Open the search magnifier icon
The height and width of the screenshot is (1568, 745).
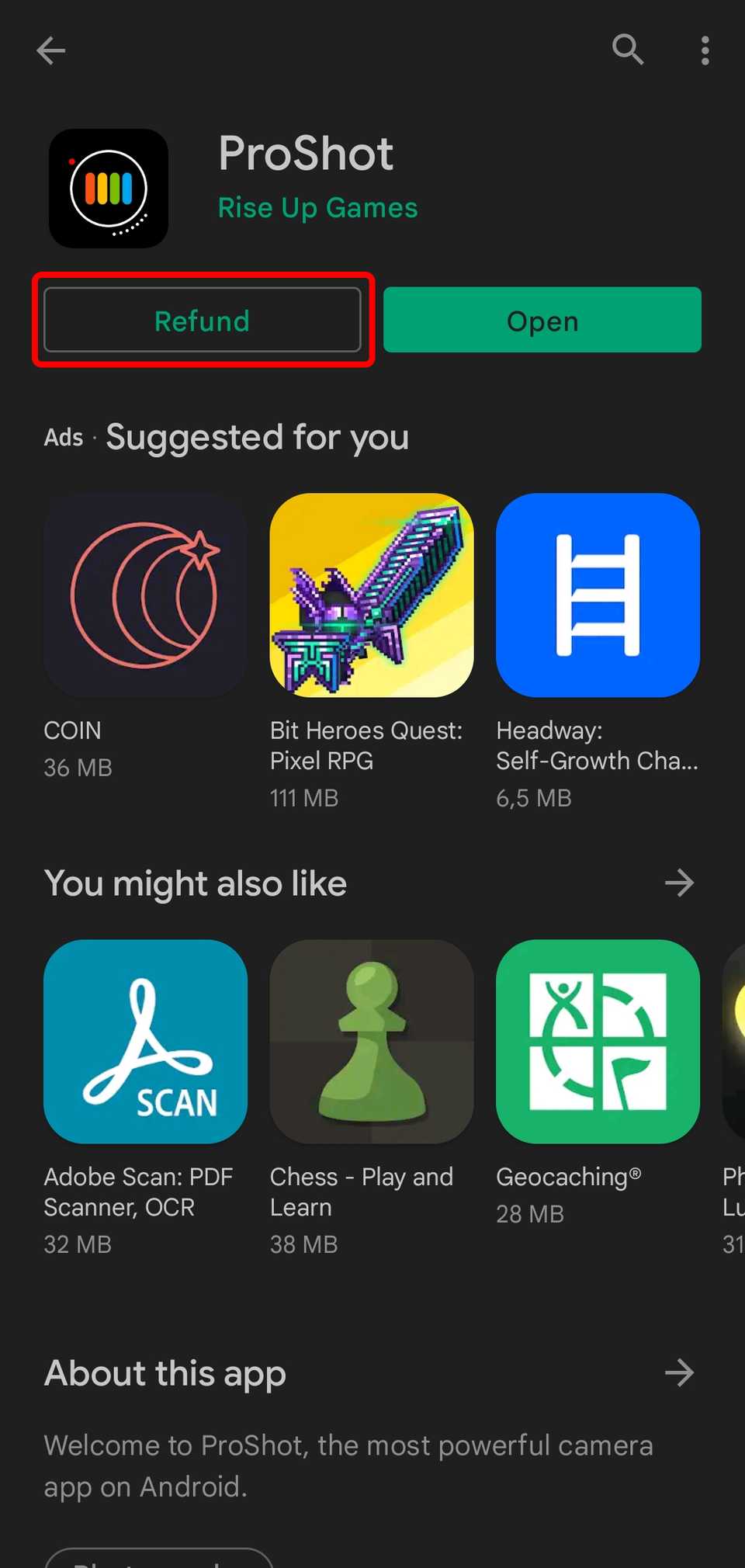point(628,50)
